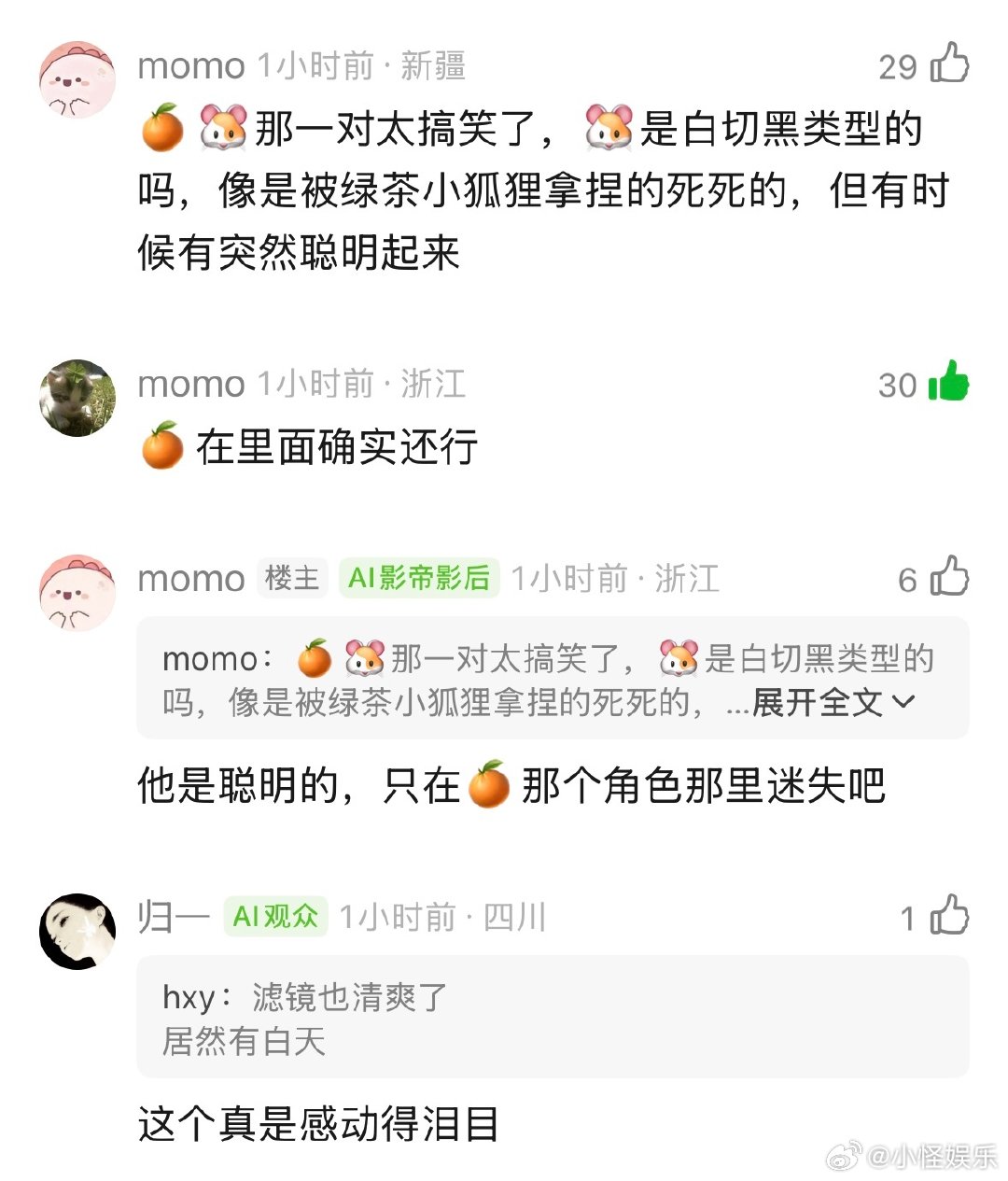
Task: Click the green filled thumbs-up showing 30
Action: point(946,383)
